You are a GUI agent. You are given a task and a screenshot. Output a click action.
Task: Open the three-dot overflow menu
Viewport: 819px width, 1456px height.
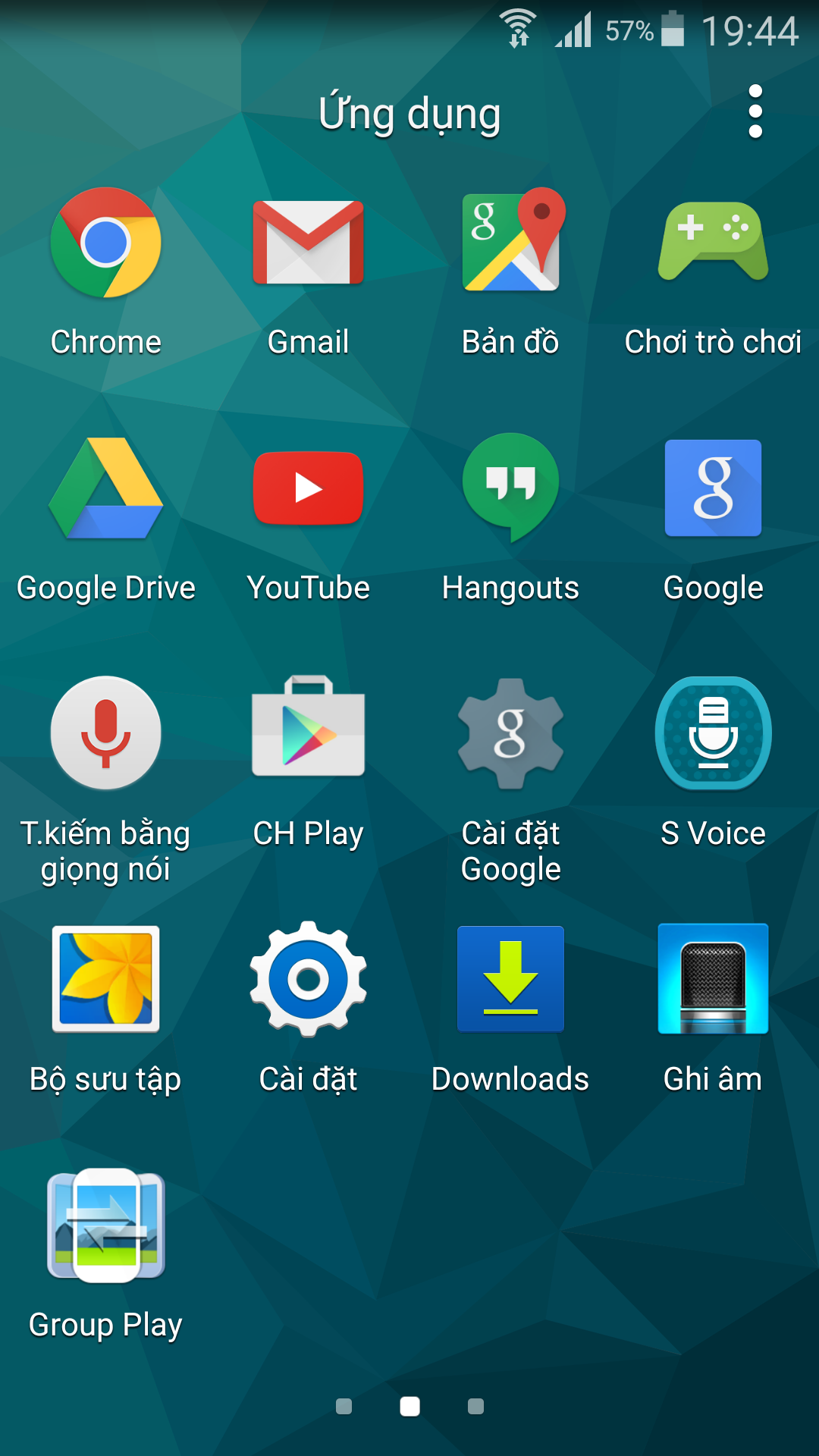point(755,112)
